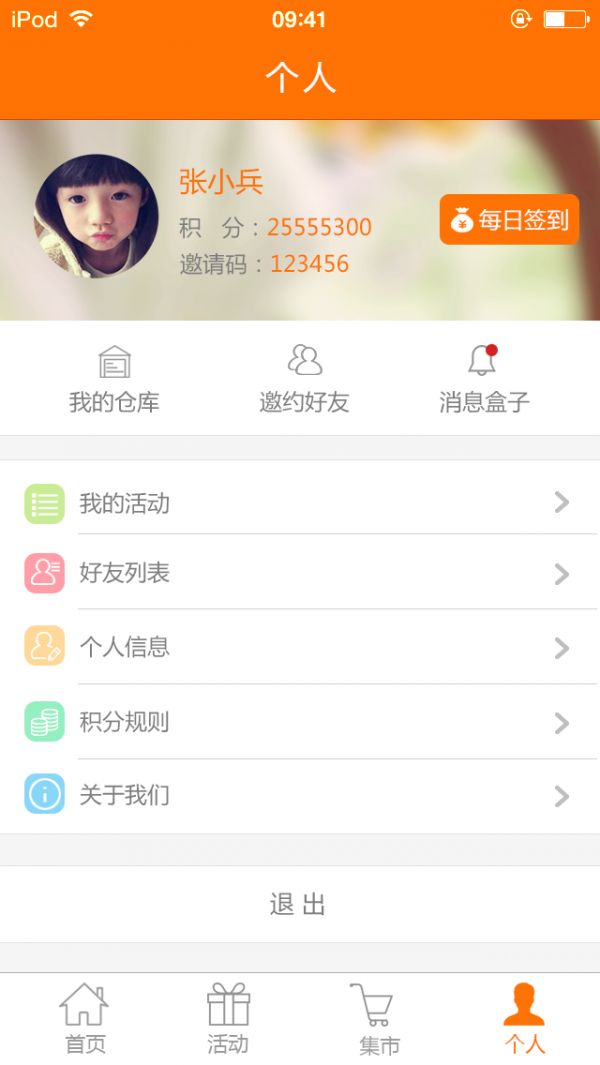Tap 退出 to log out
The height and width of the screenshot is (1065, 600).
pos(299,905)
